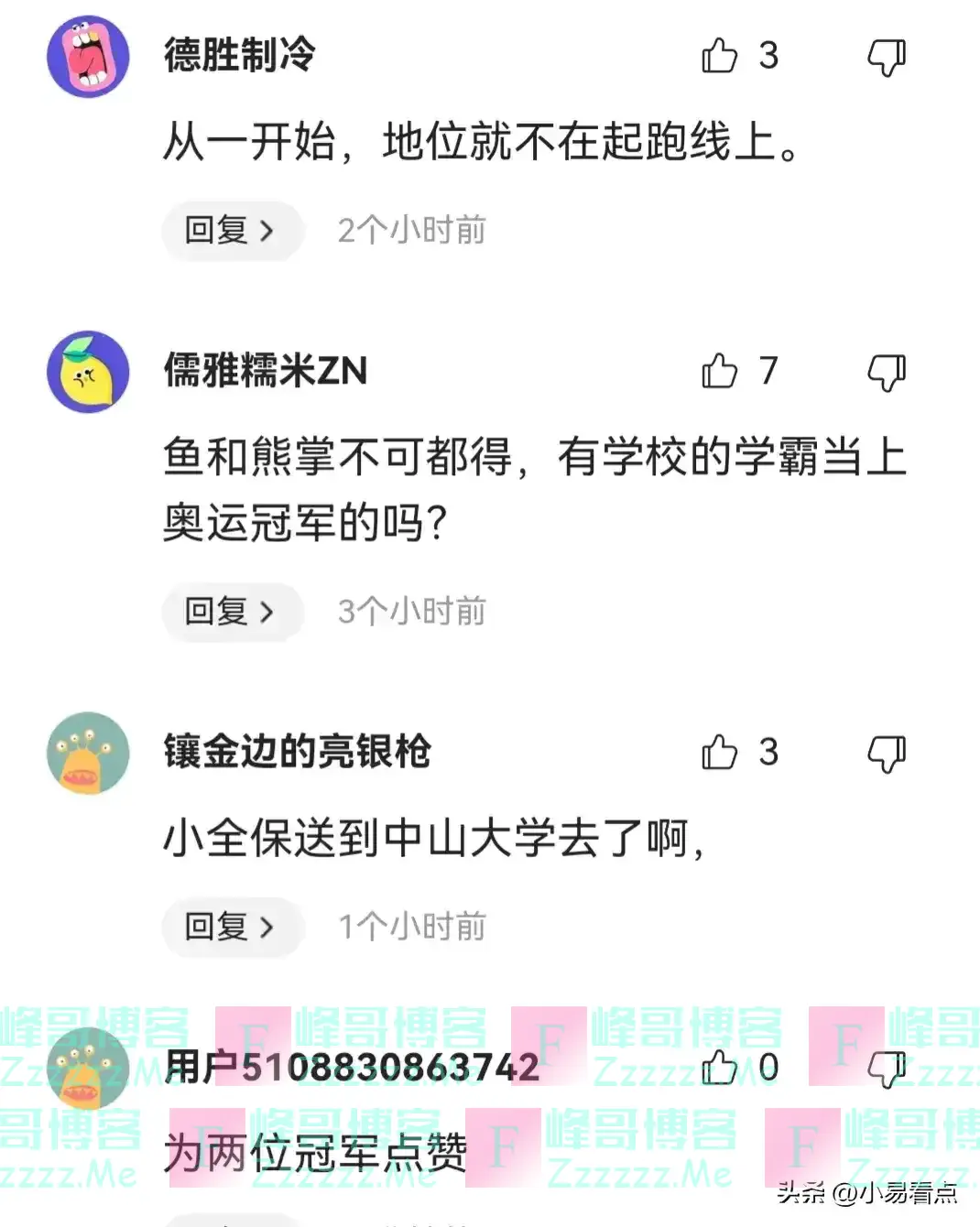This screenshot has height=1227, width=980.
Task: Tap the timestamp 2个小时前
Action: tap(411, 231)
